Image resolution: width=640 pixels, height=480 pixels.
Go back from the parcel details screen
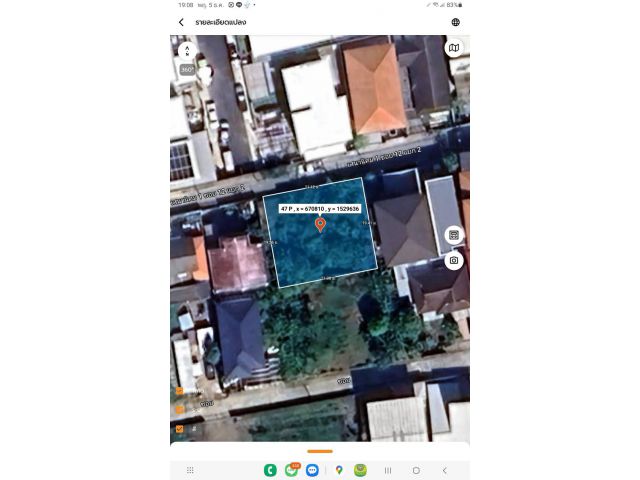[181, 22]
